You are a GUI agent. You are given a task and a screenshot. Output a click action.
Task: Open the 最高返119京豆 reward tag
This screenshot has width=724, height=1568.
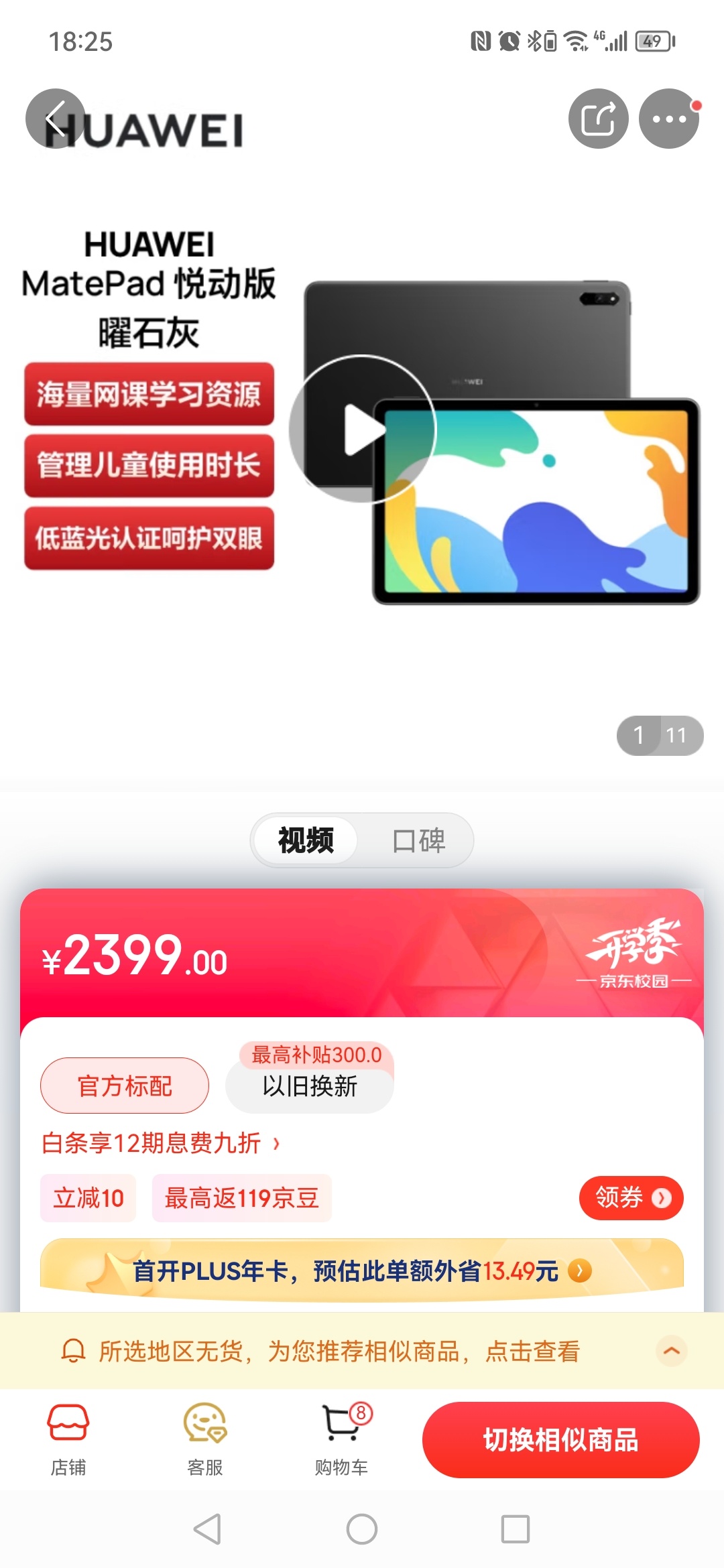(241, 1197)
